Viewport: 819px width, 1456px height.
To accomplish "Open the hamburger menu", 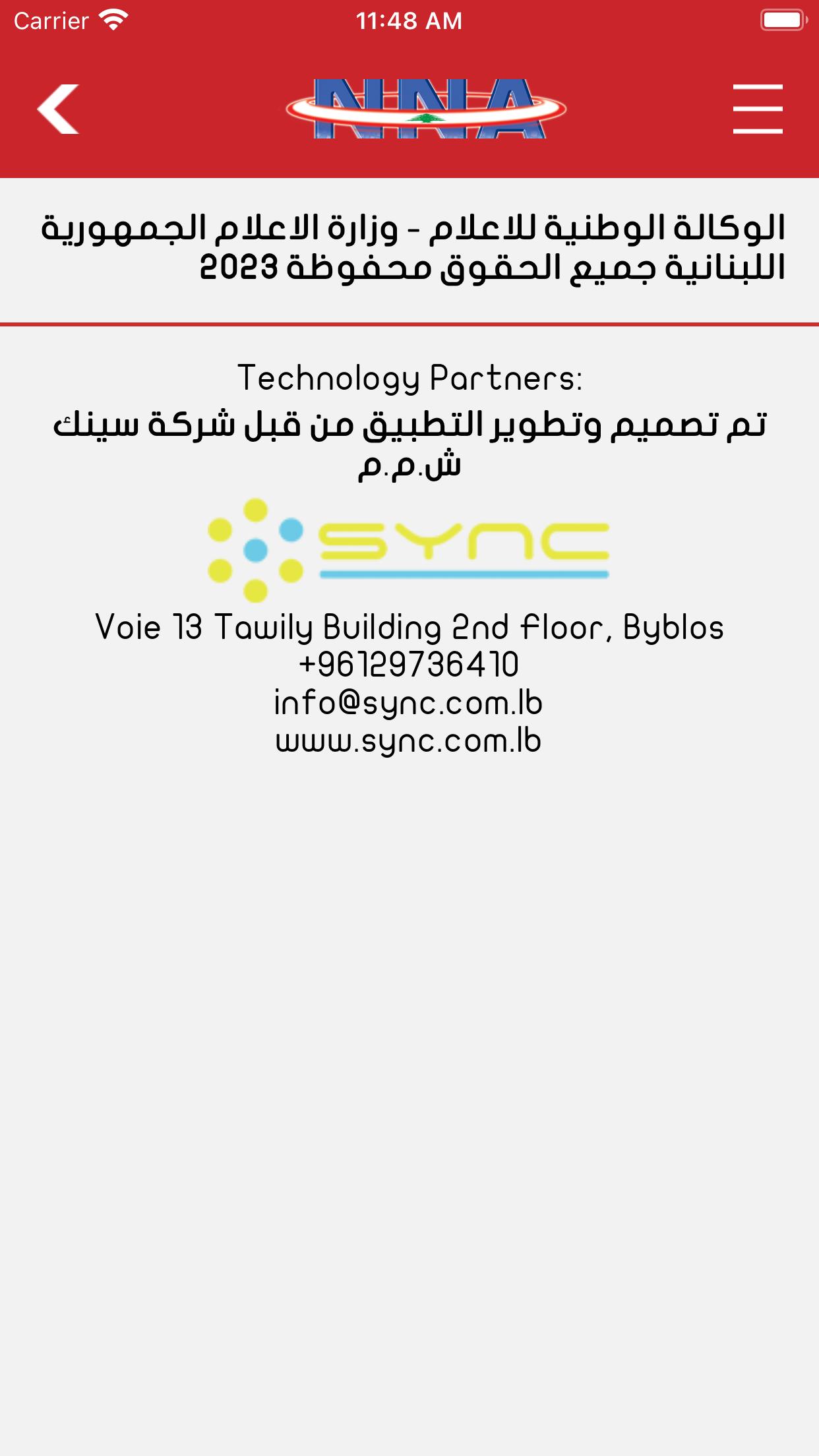I will 758,109.
